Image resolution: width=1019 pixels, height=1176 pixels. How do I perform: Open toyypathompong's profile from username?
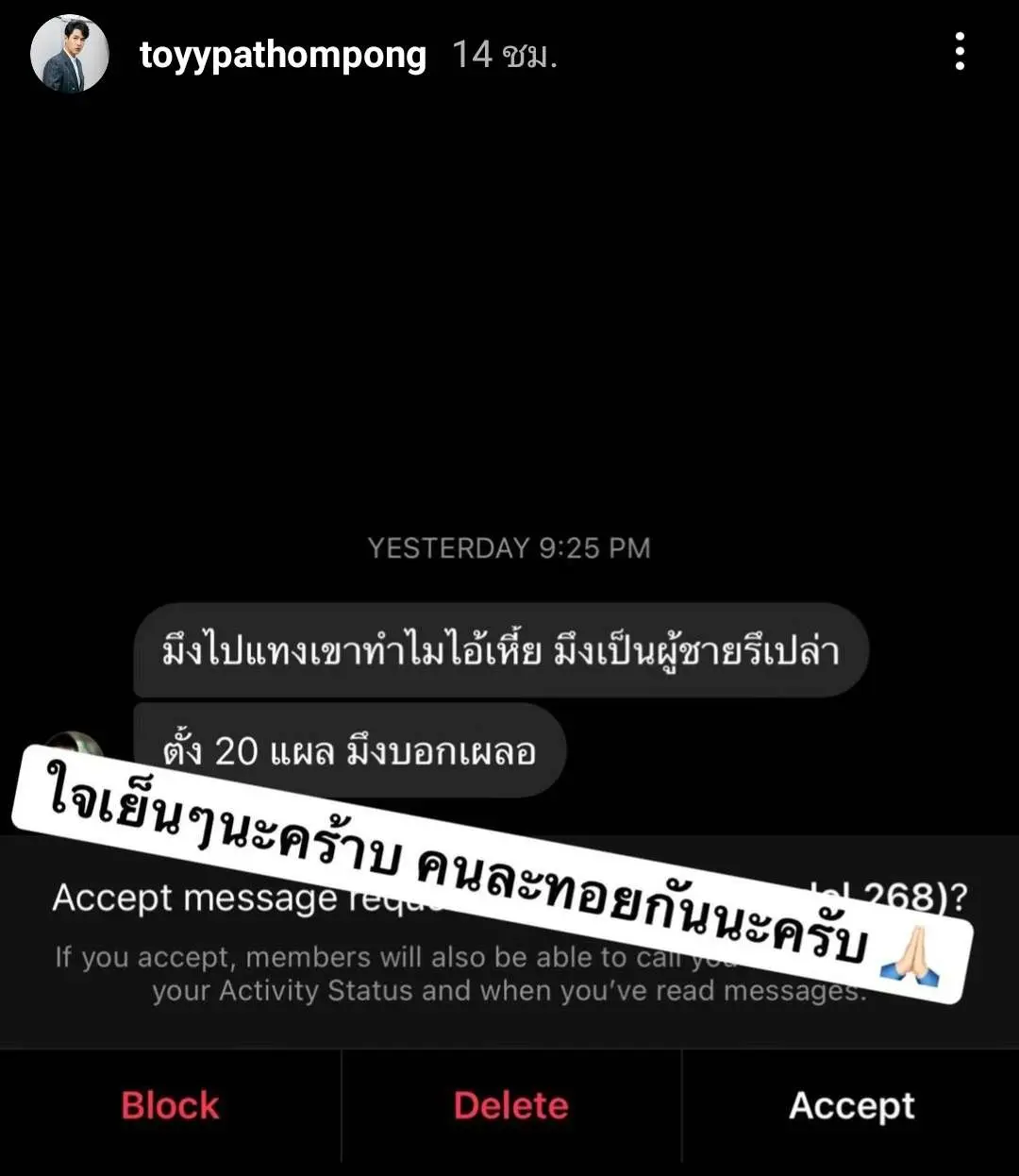click(x=282, y=55)
